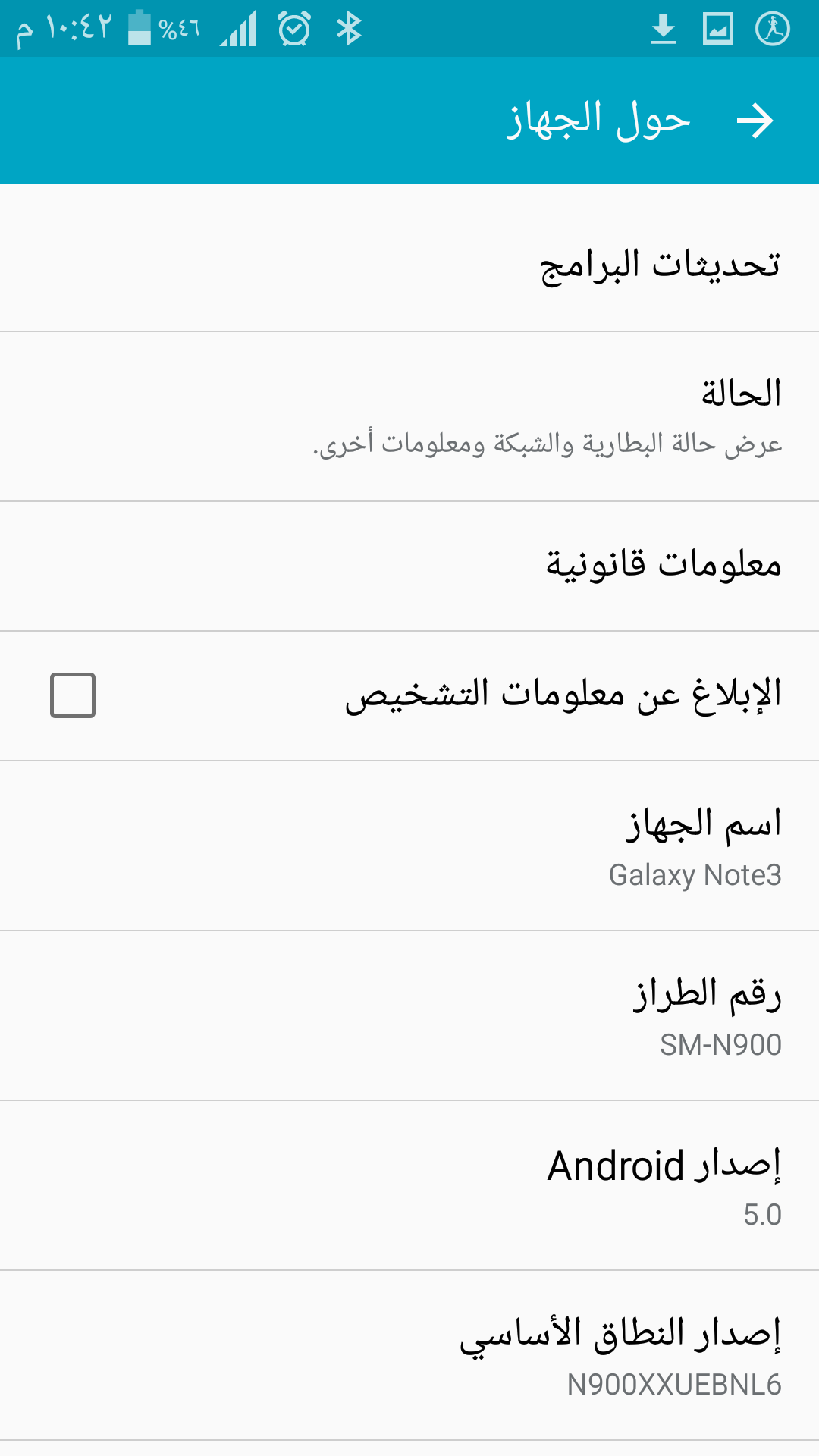Tap the إصدار Android 5.0 row

click(x=409, y=1186)
